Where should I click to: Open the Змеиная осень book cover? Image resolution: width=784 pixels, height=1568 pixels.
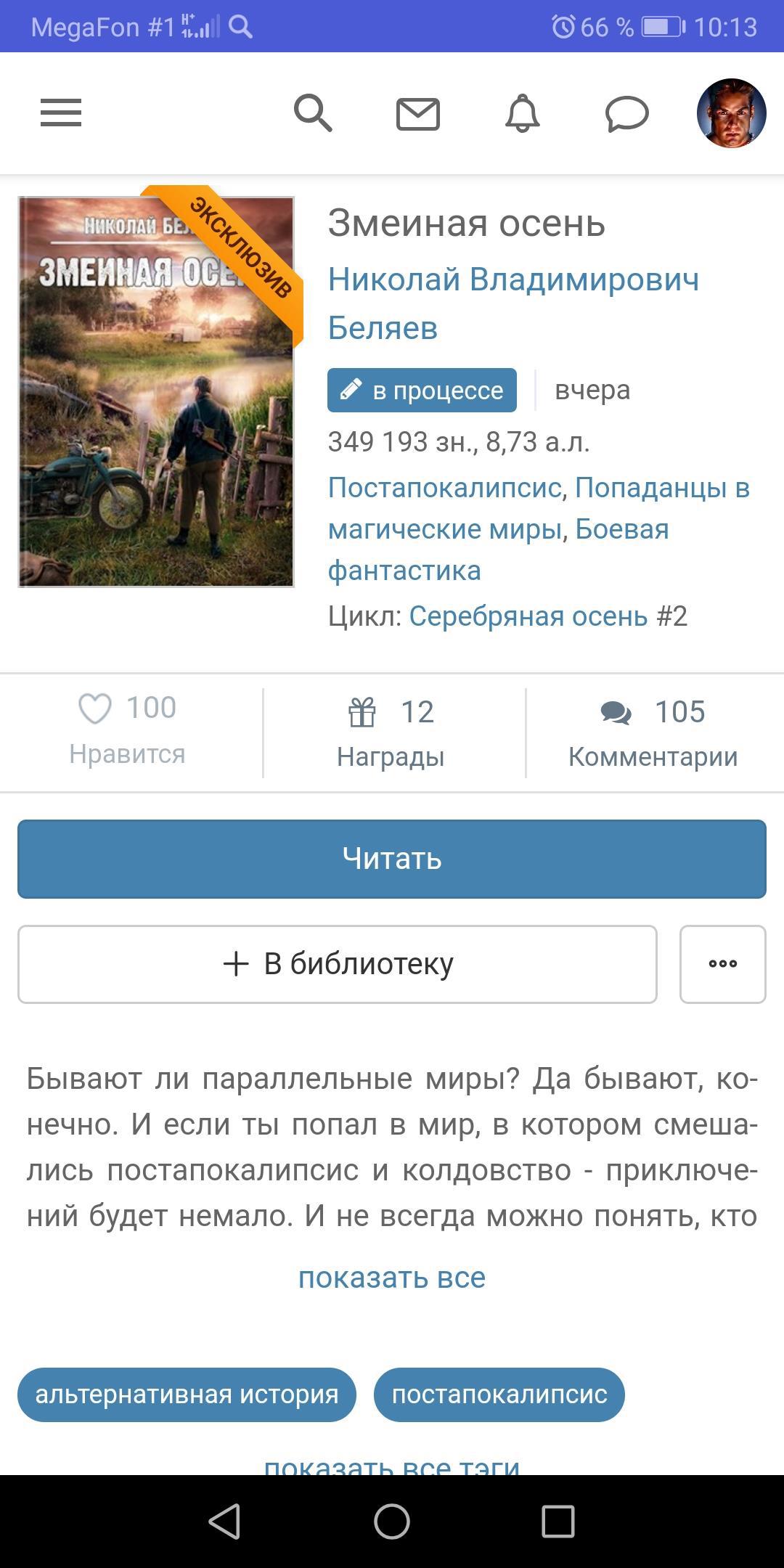pos(156,392)
